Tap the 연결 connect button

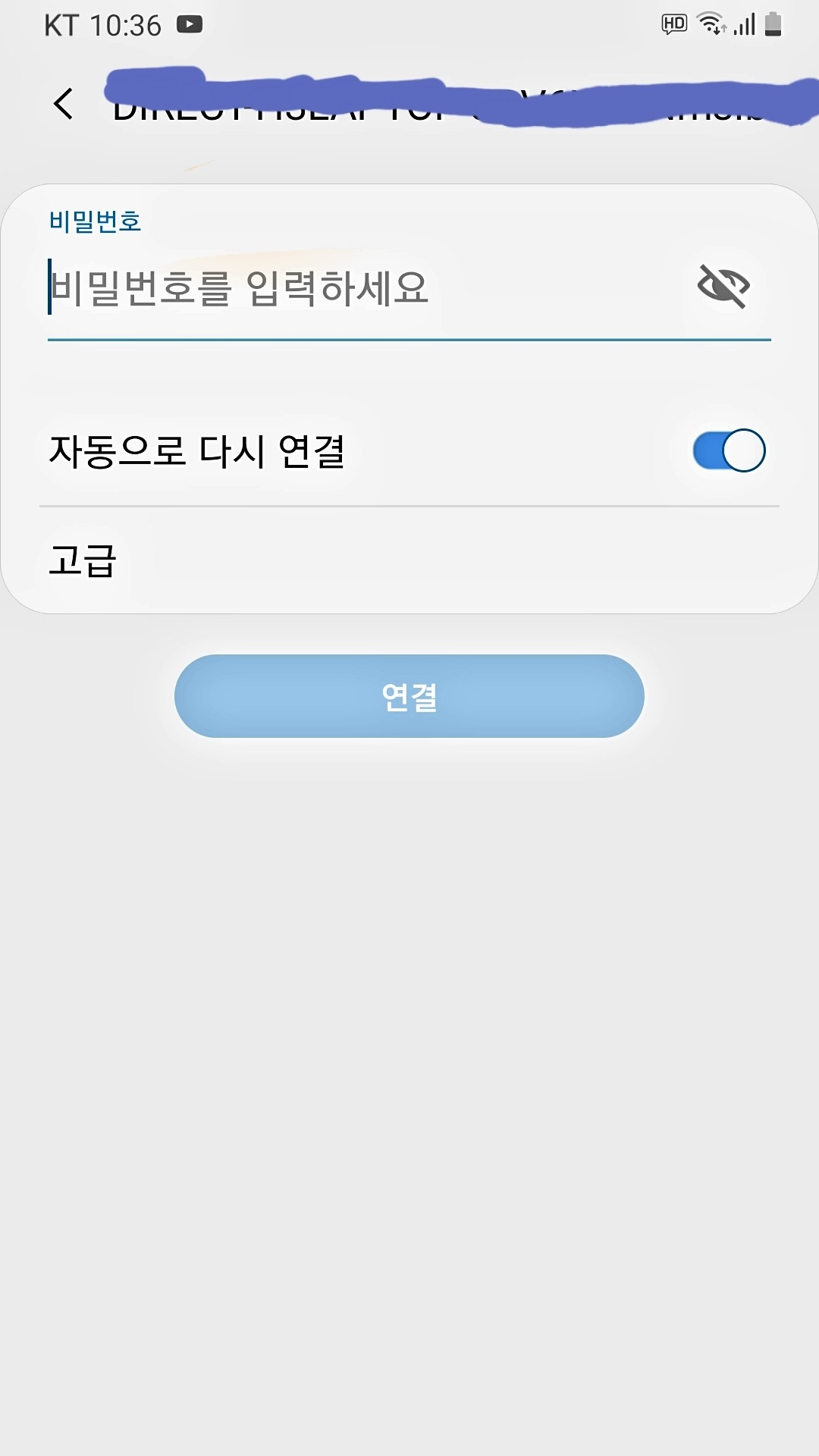pyautogui.click(x=409, y=696)
